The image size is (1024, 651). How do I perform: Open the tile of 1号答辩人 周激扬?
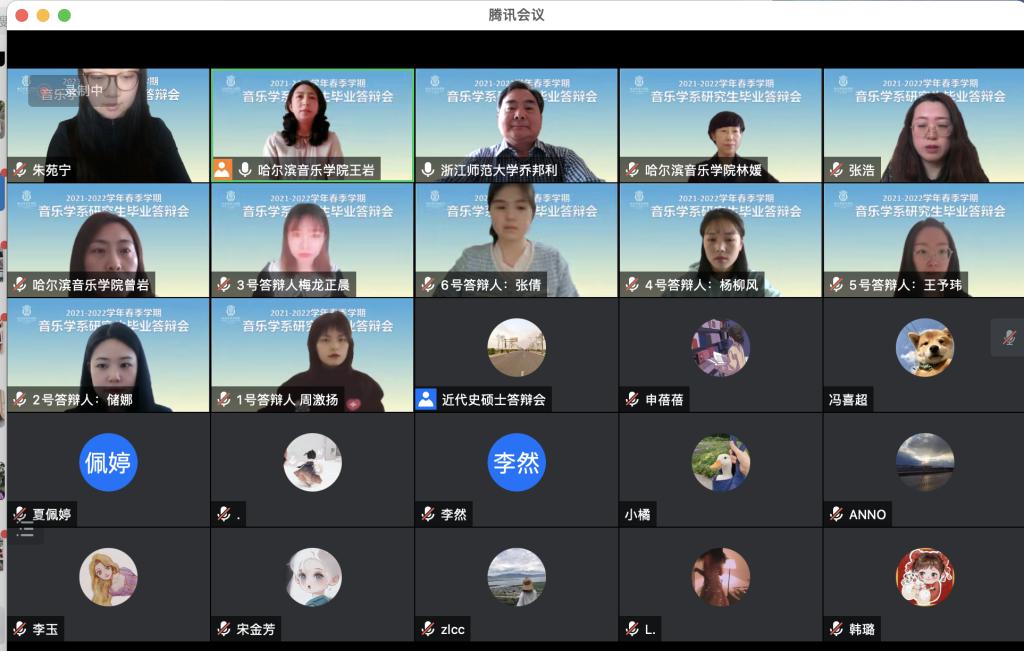pyautogui.click(x=312, y=355)
